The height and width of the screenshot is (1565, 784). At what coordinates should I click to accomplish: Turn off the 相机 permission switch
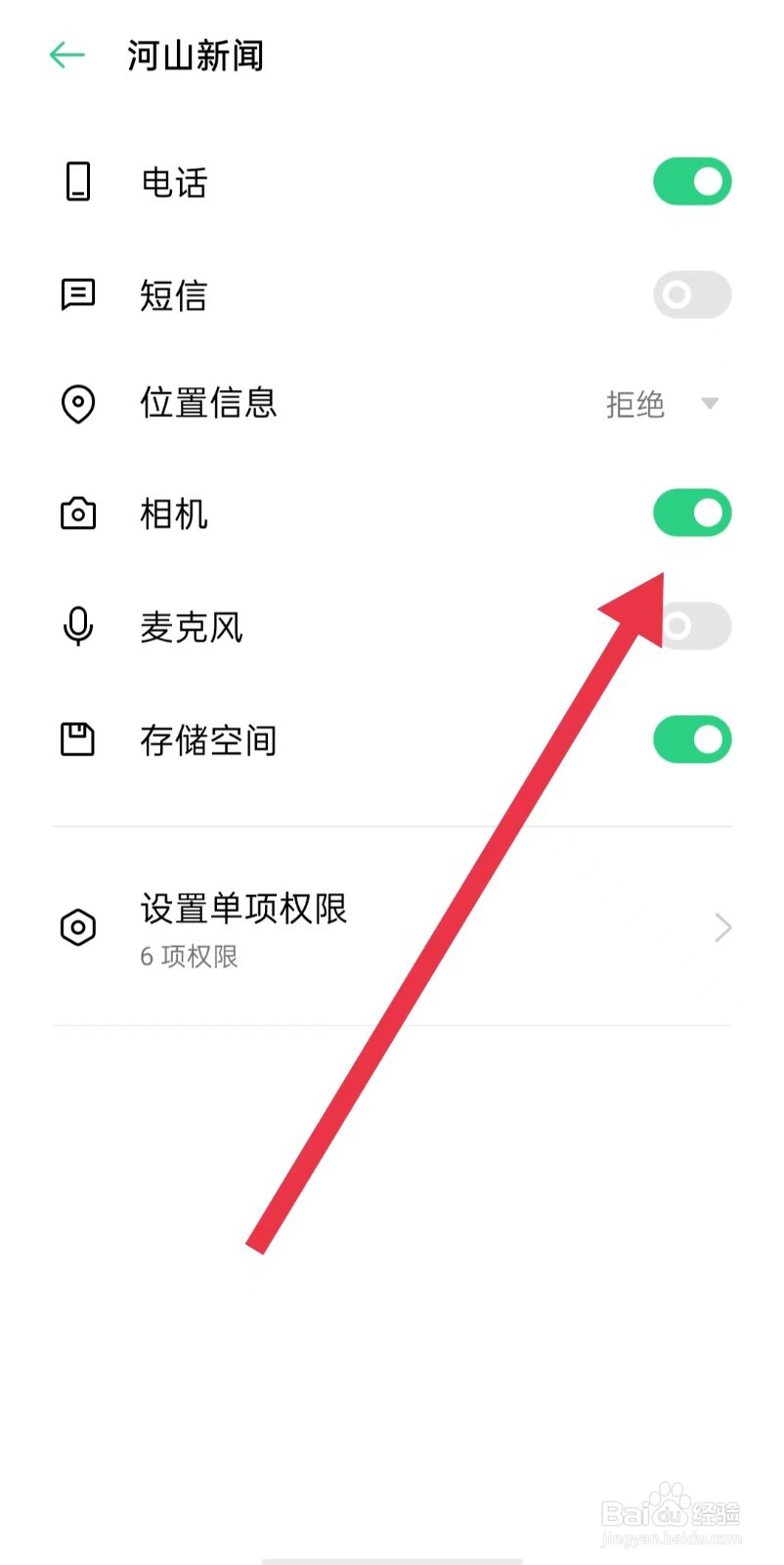point(691,513)
